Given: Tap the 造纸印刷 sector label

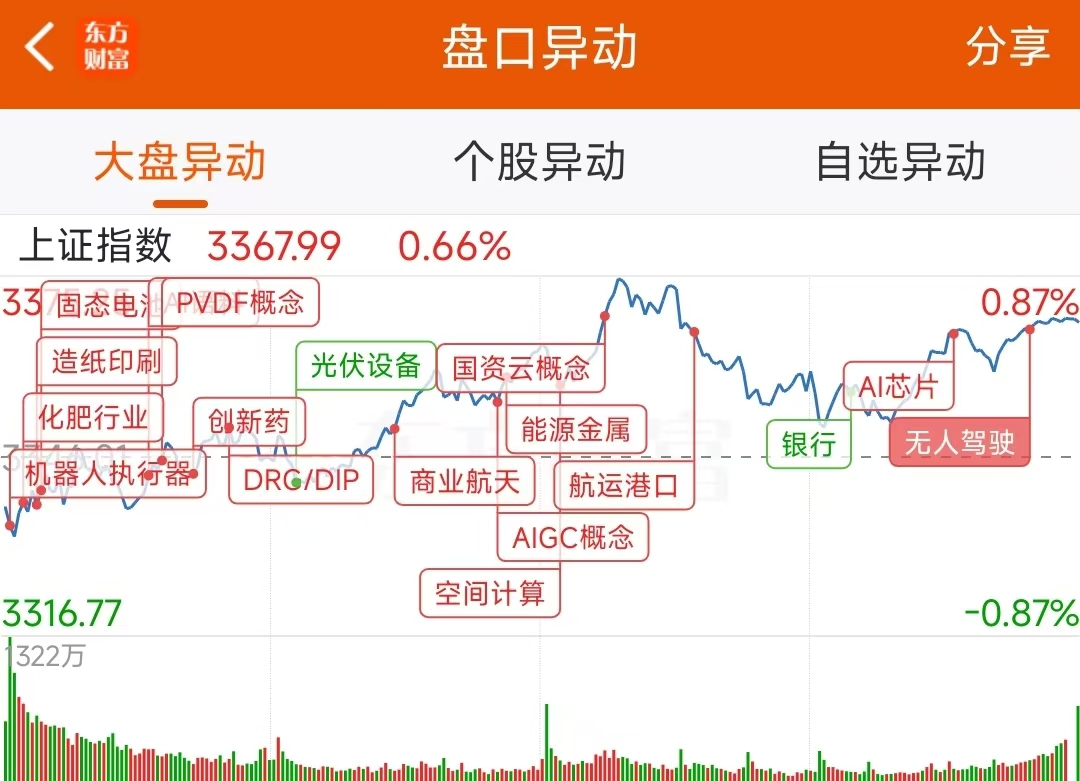Looking at the screenshot, I should pos(107,361).
